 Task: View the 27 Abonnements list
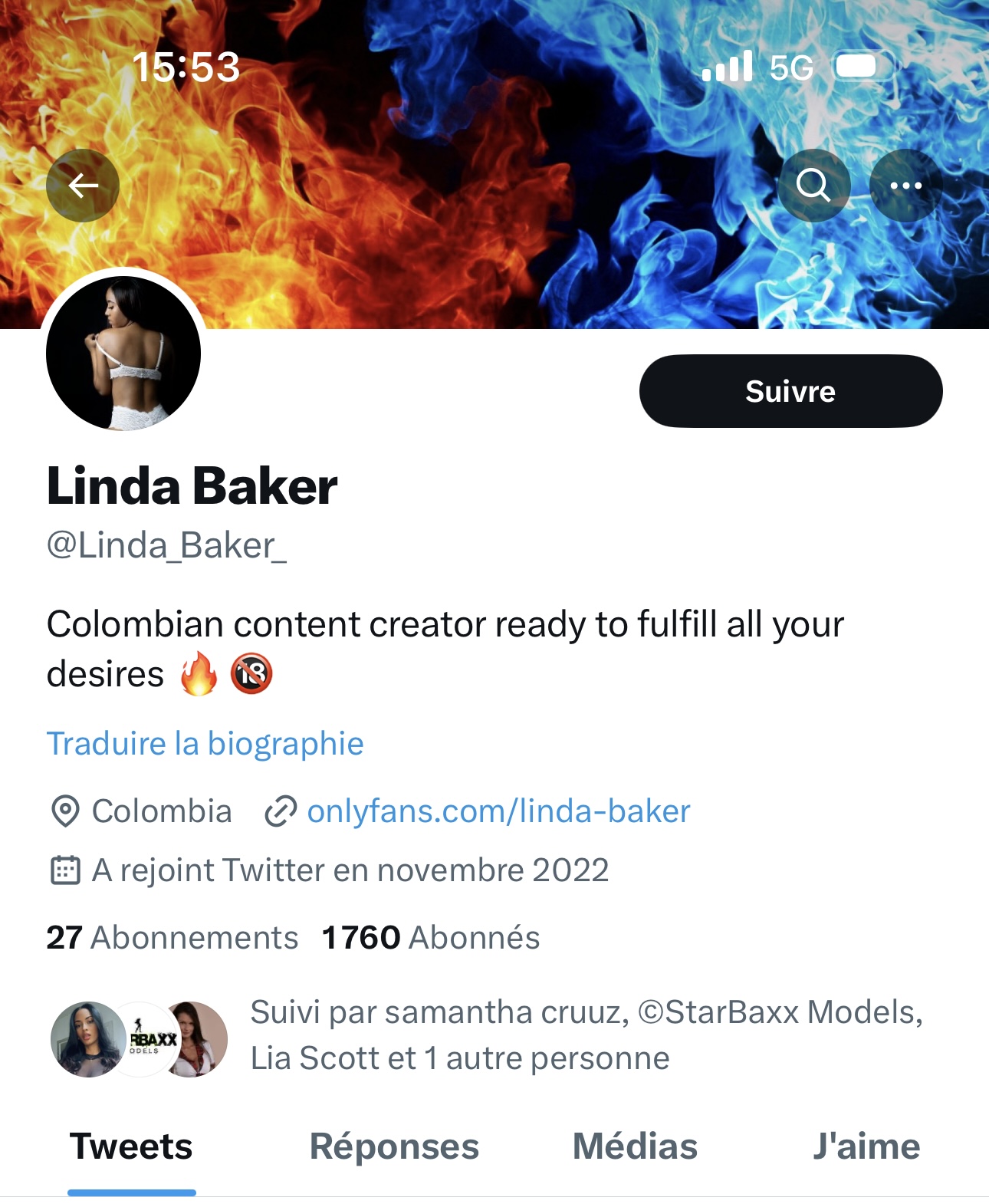(x=172, y=937)
